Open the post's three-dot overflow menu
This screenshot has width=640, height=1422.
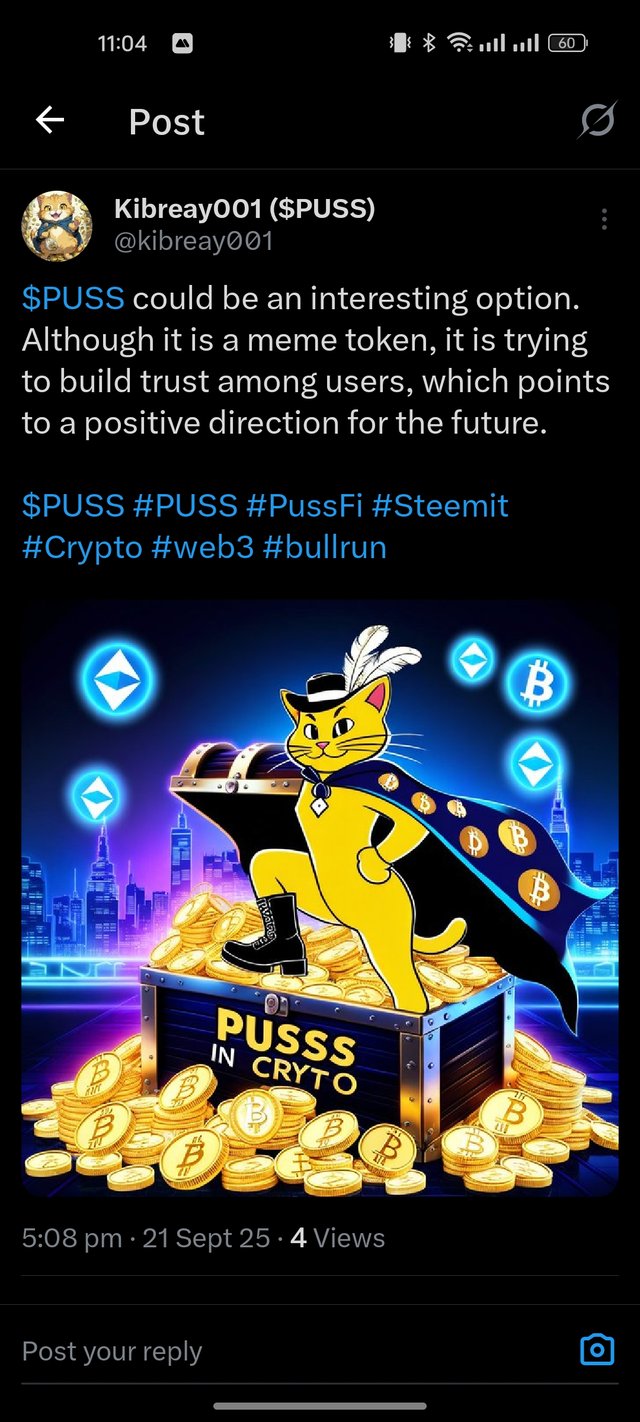604,219
